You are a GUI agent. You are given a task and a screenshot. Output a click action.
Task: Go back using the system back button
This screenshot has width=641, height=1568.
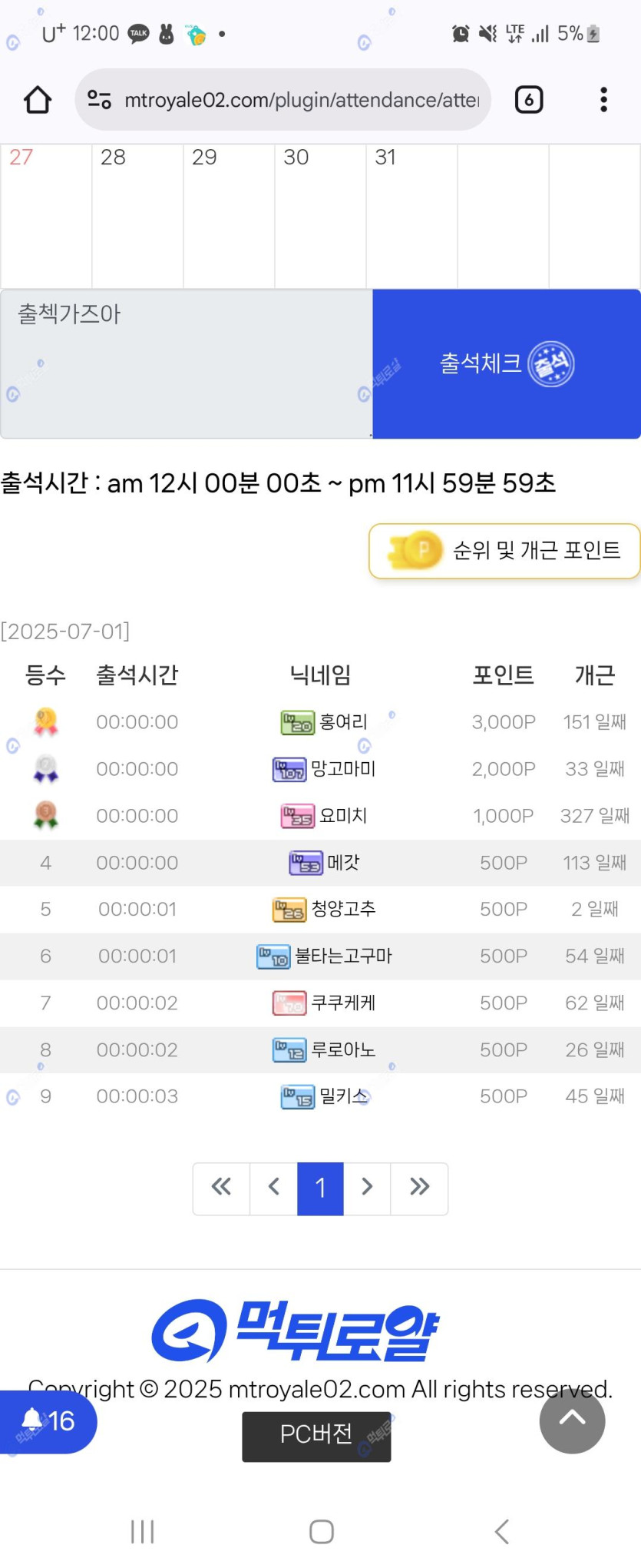coord(501,1531)
